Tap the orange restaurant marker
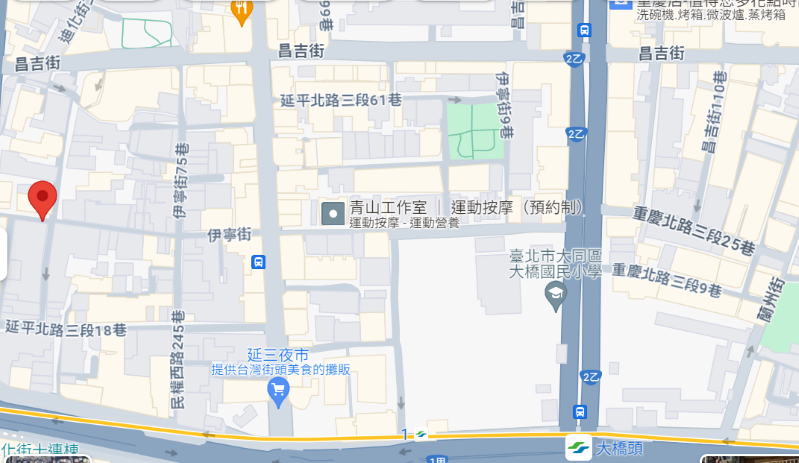Viewport: 799px width, 463px height. point(240,11)
